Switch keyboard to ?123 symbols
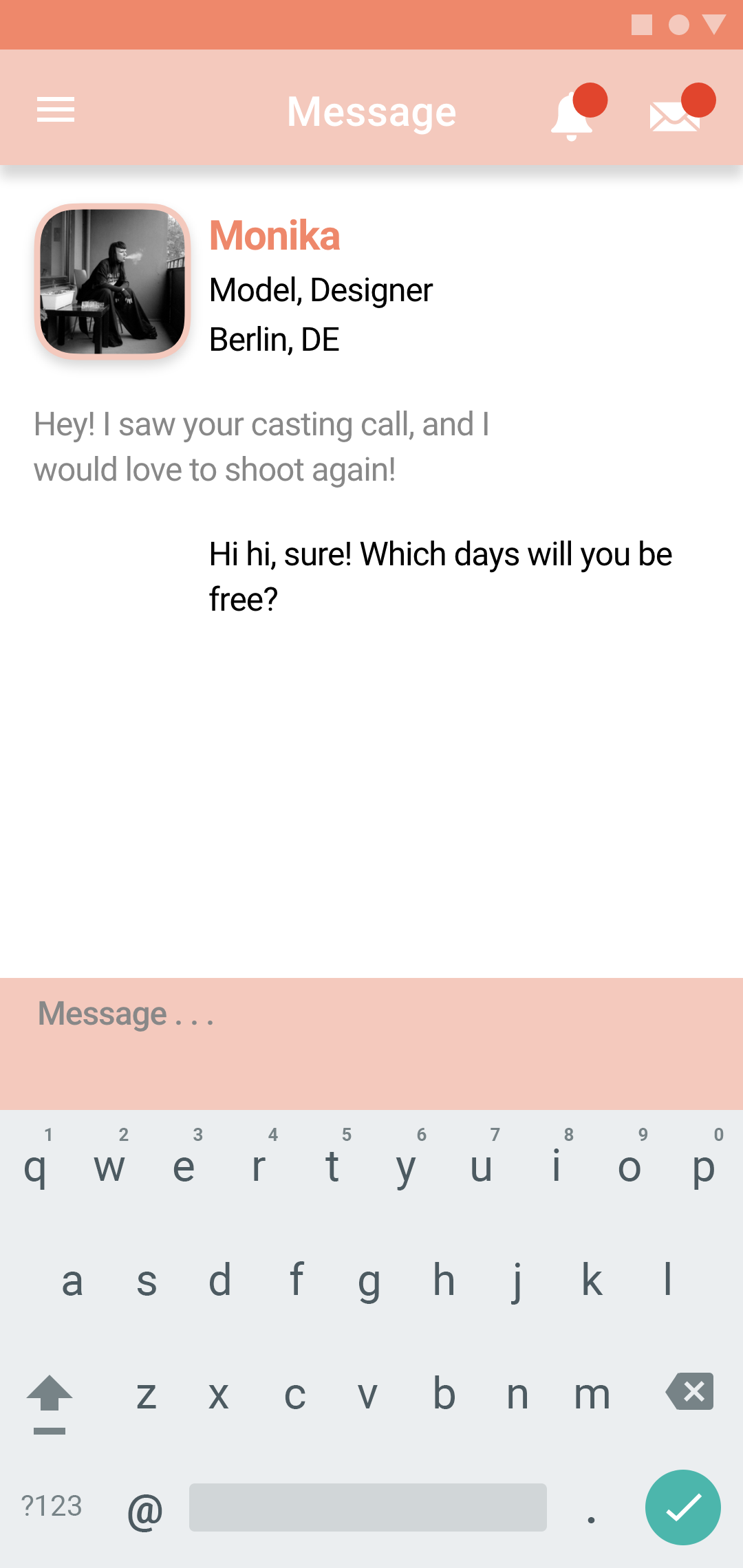Screen dimensions: 743x1568 pyautogui.click(x=52, y=1506)
